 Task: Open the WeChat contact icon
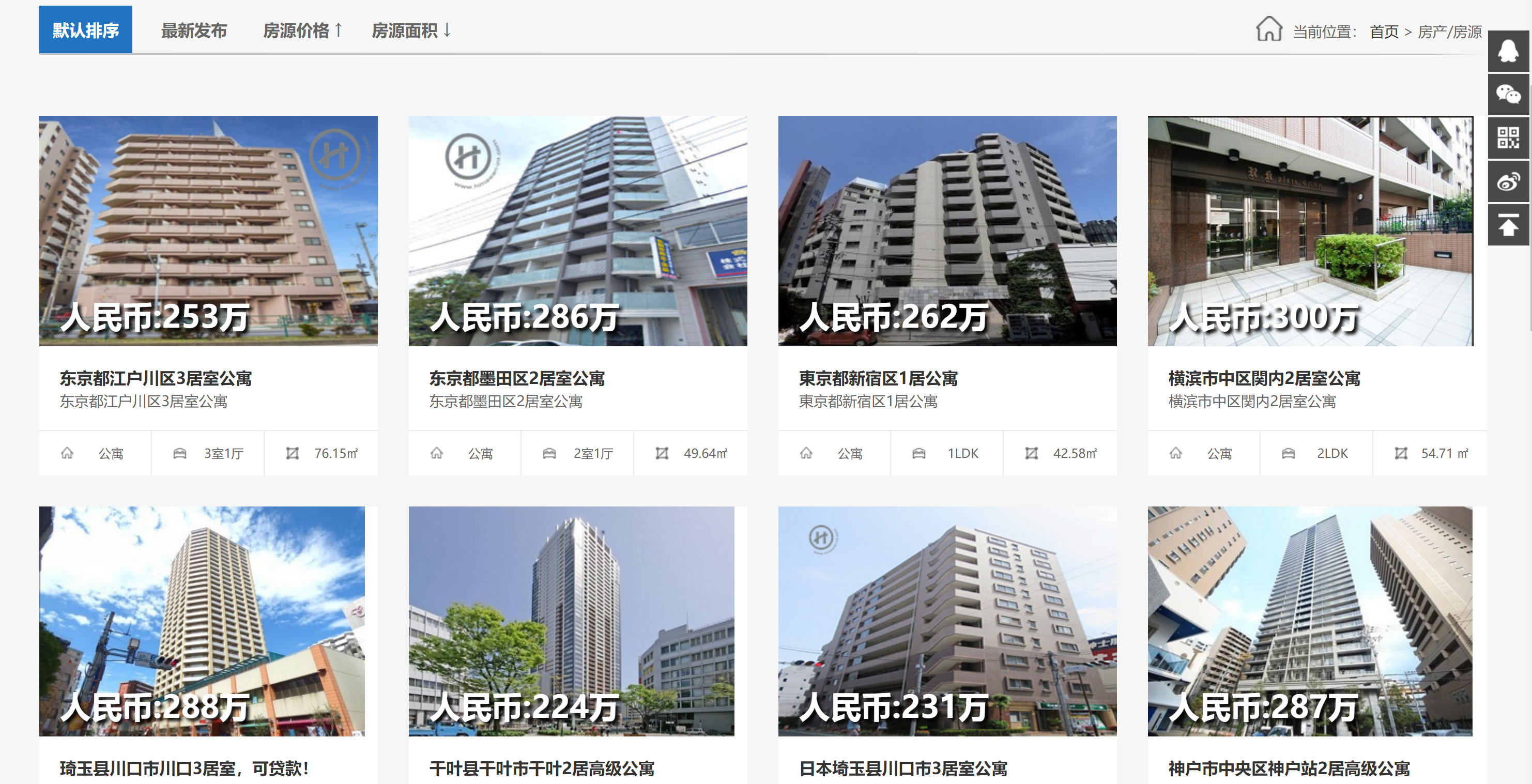pos(1508,95)
